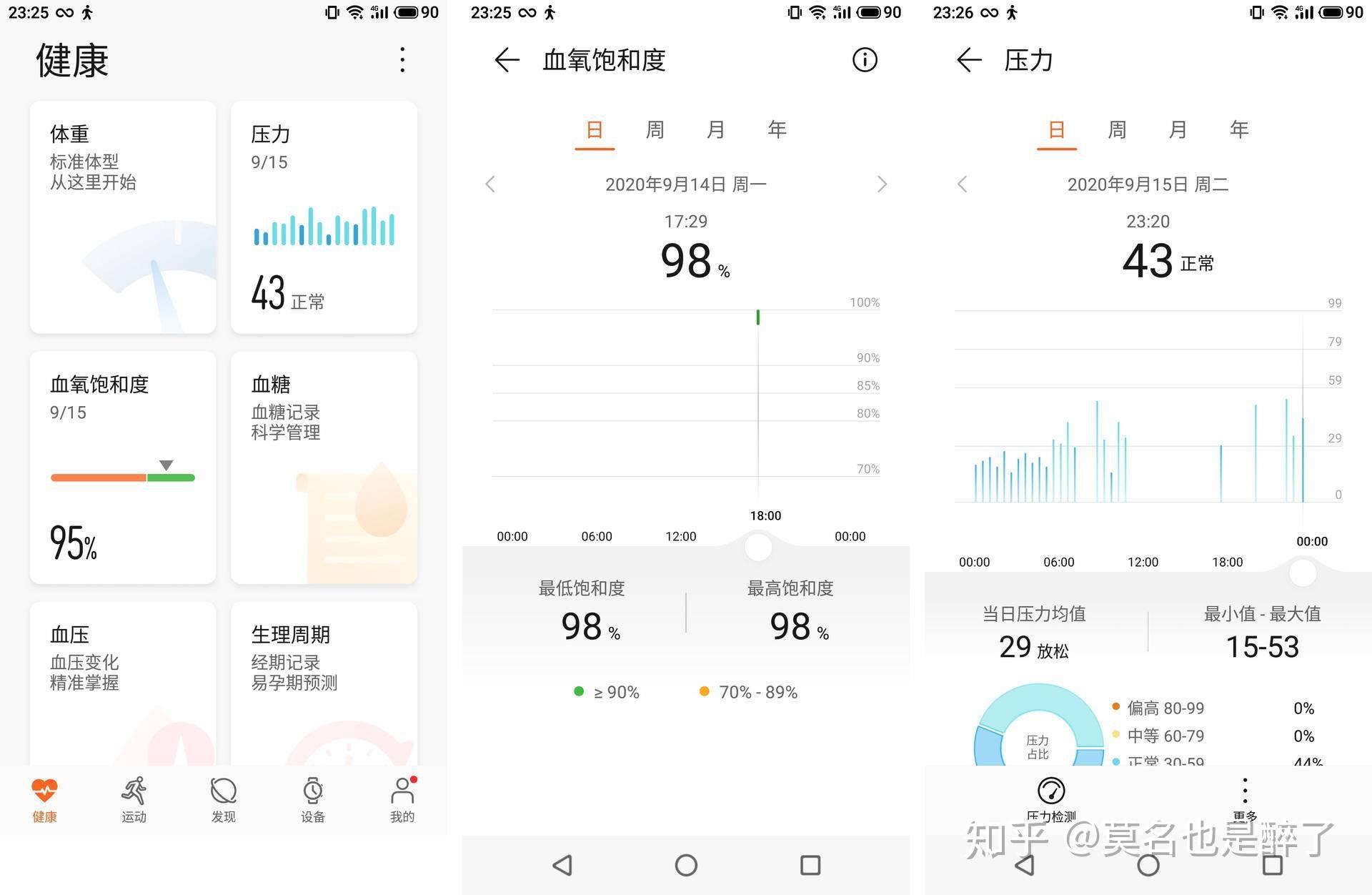
Task: Open the overflow menu on 健康 screen
Action: 402,60
